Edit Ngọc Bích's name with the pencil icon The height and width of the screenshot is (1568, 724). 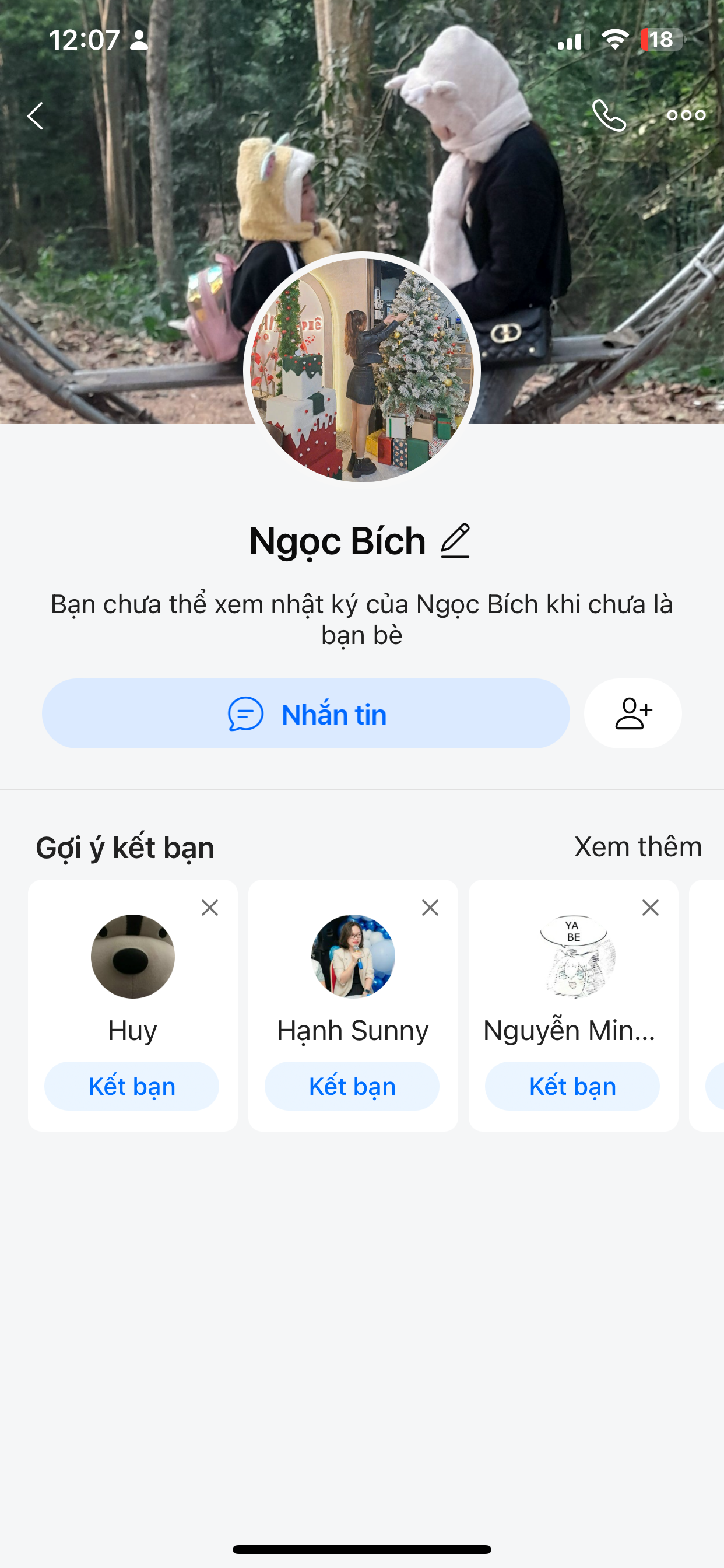coord(455,541)
